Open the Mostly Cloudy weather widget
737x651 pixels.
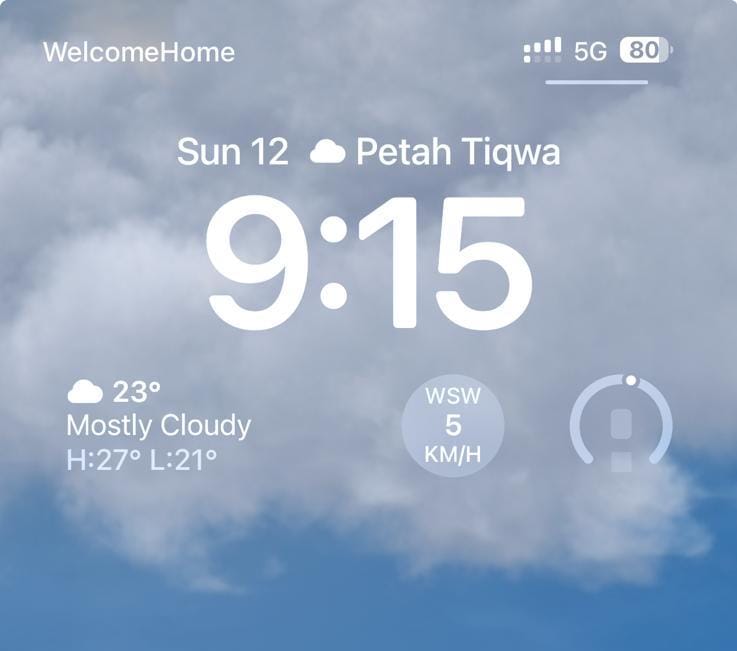point(159,425)
